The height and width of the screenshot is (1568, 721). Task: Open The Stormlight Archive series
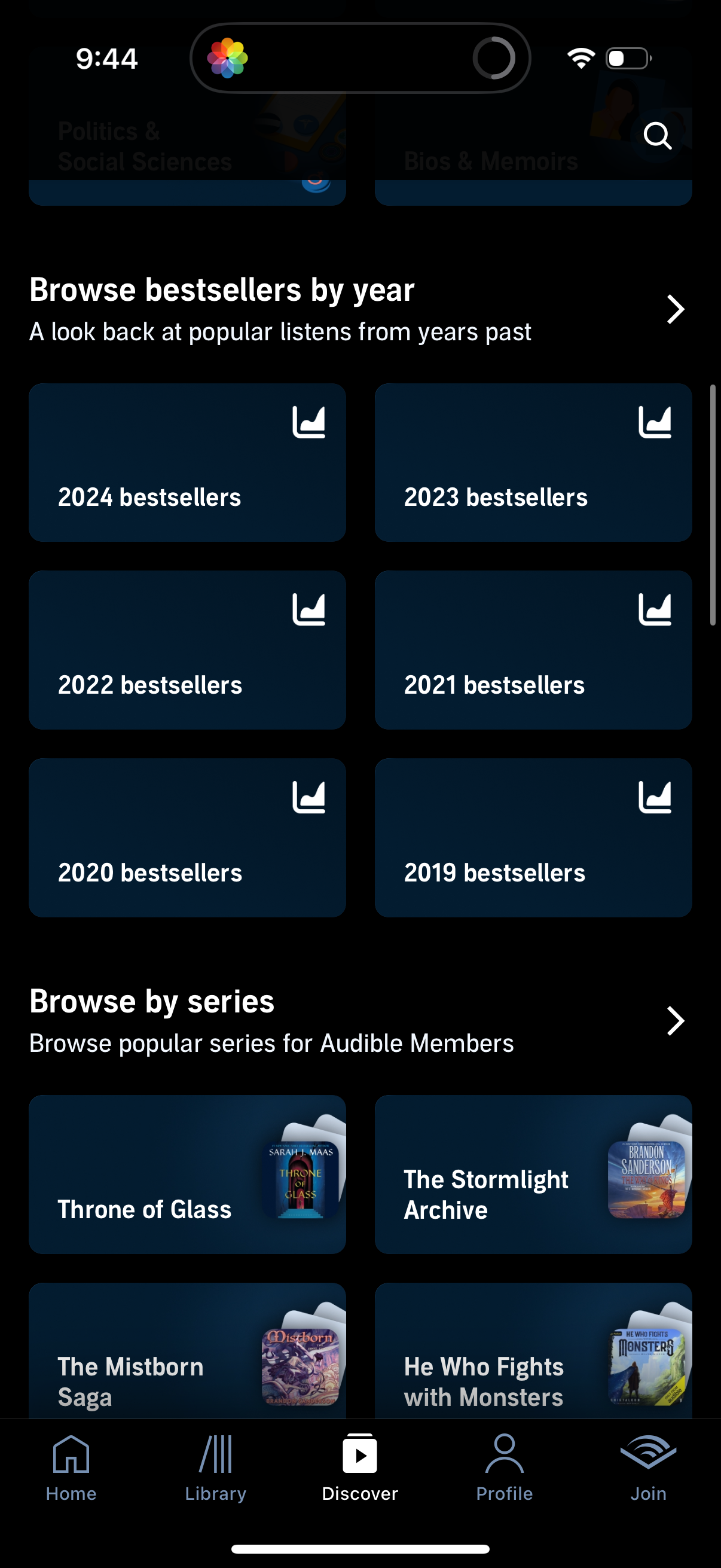pos(533,1173)
